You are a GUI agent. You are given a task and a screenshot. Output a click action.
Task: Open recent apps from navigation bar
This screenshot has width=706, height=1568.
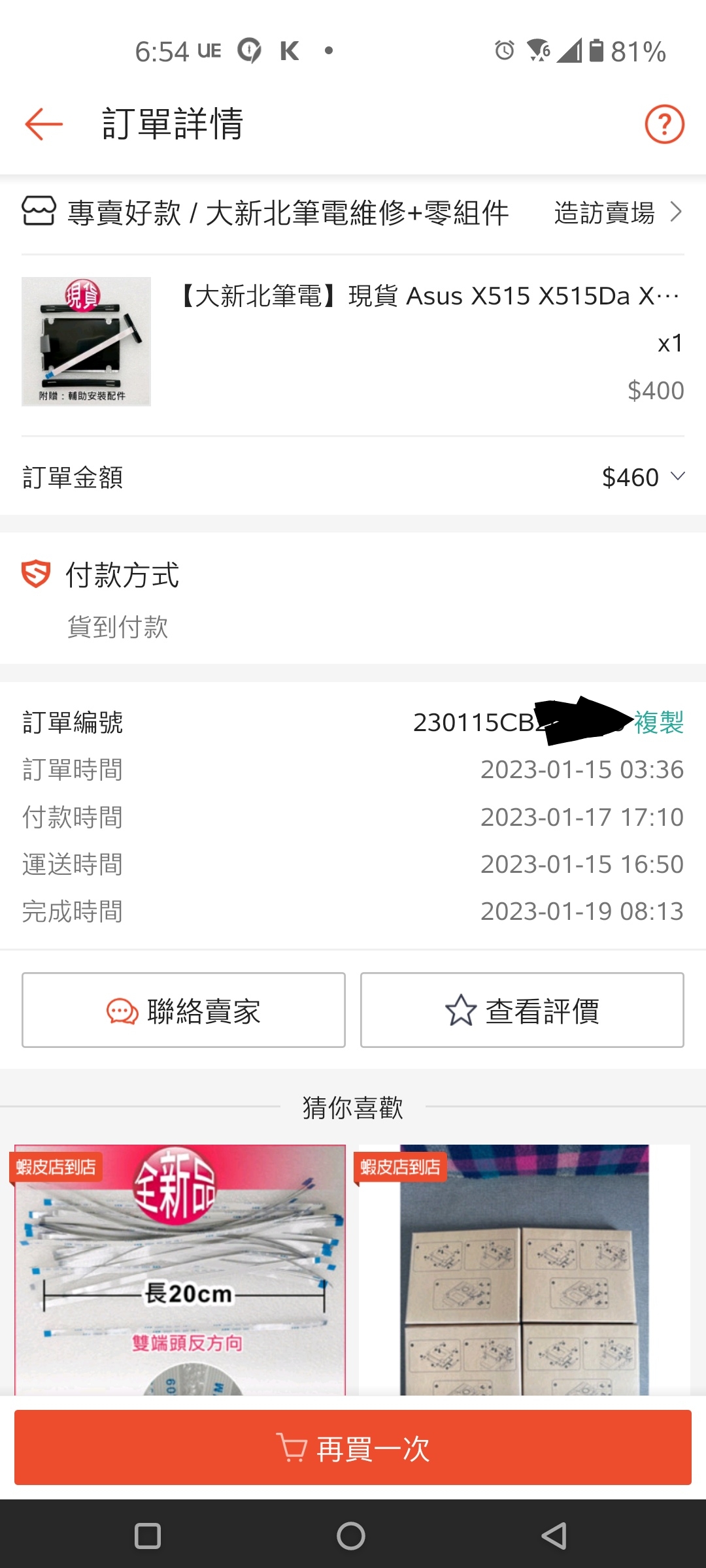[x=148, y=1535]
